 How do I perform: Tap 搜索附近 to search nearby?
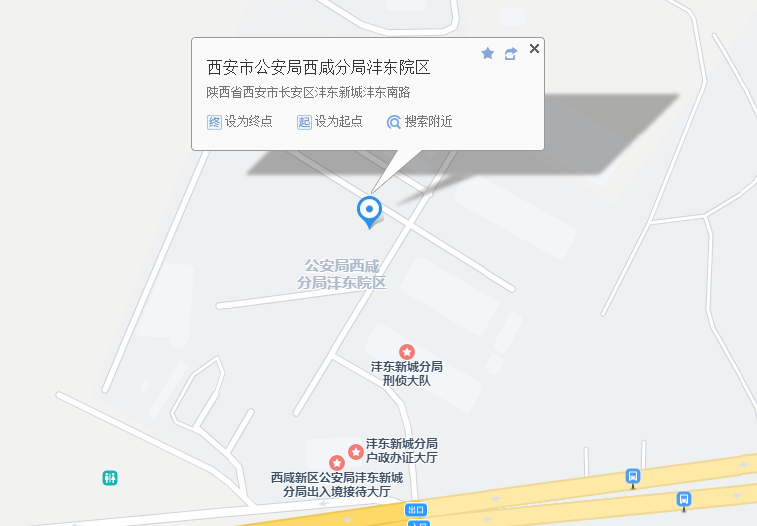click(x=419, y=122)
